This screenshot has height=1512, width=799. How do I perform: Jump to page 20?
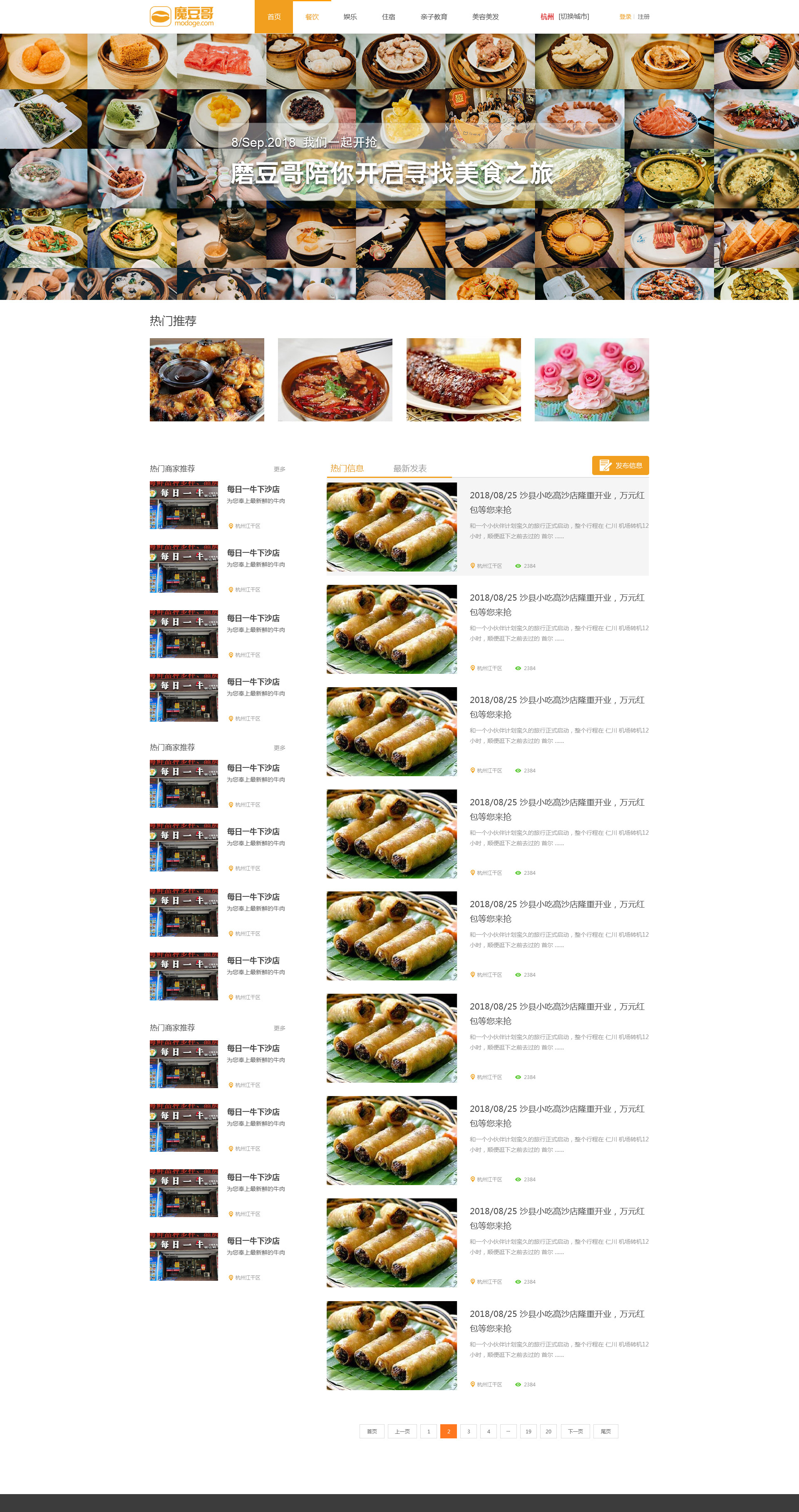coord(548,1431)
